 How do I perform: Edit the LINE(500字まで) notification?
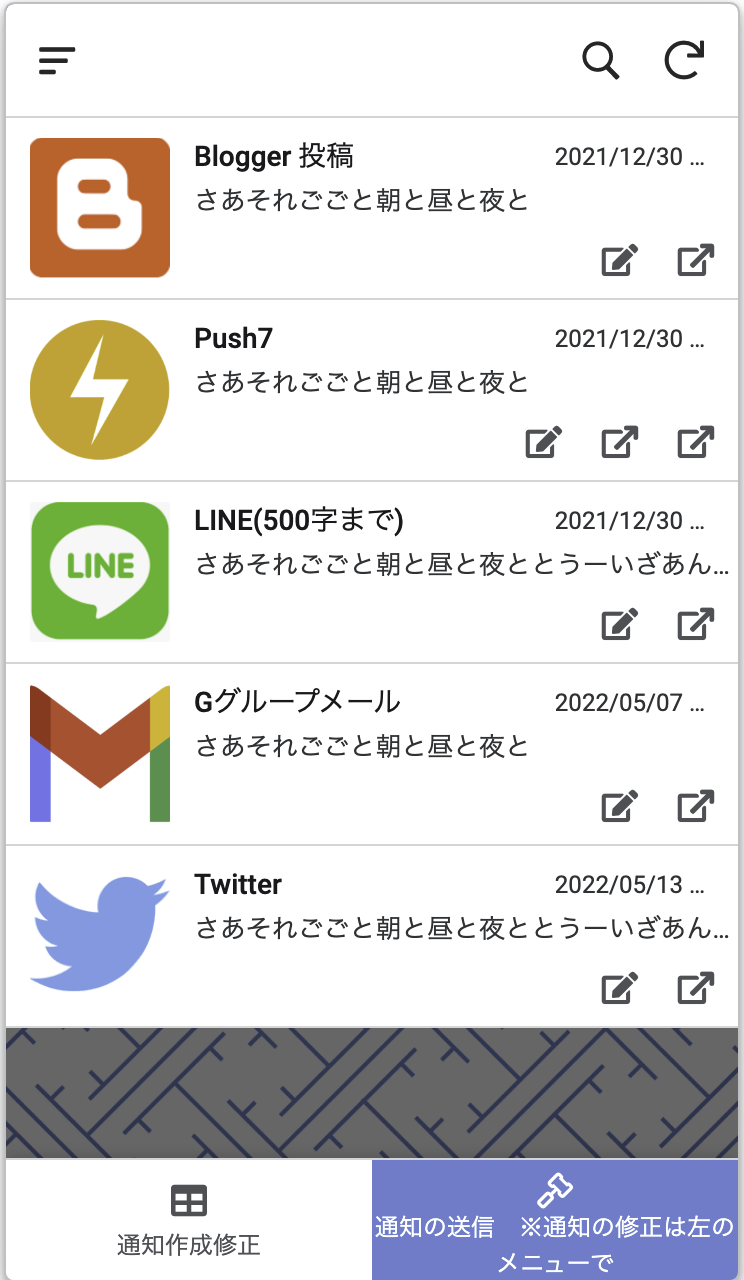[619, 625]
